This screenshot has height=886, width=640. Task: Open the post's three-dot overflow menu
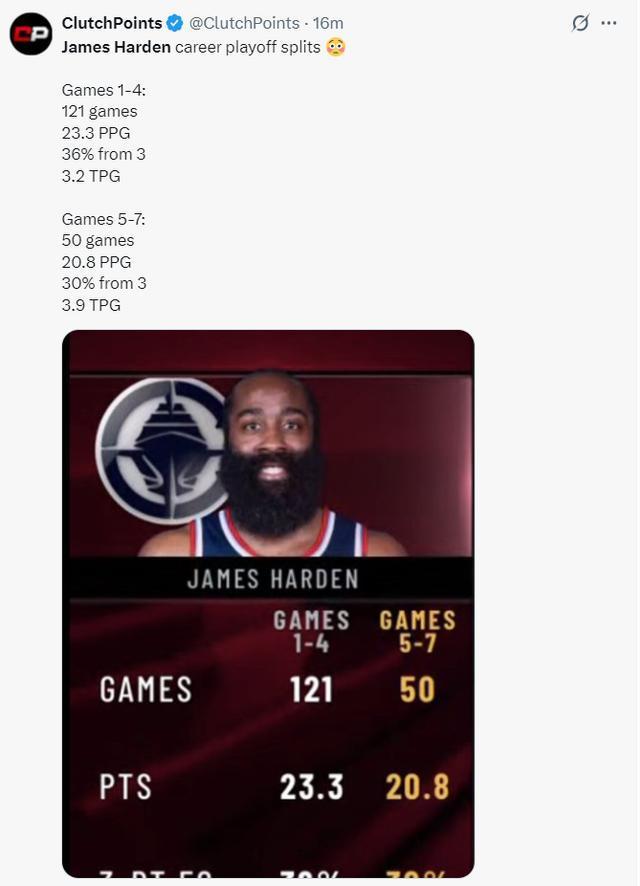[609, 23]
